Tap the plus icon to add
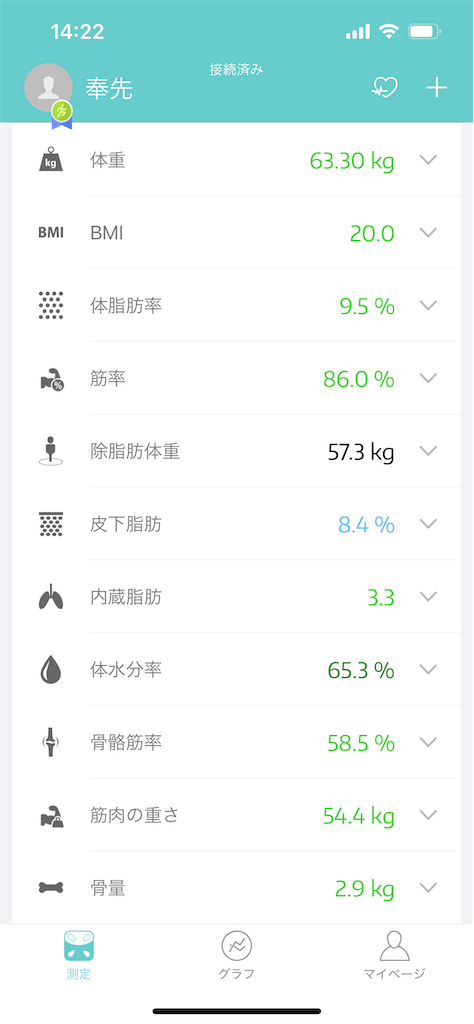The image size is (474, 1024). [436, 88]
